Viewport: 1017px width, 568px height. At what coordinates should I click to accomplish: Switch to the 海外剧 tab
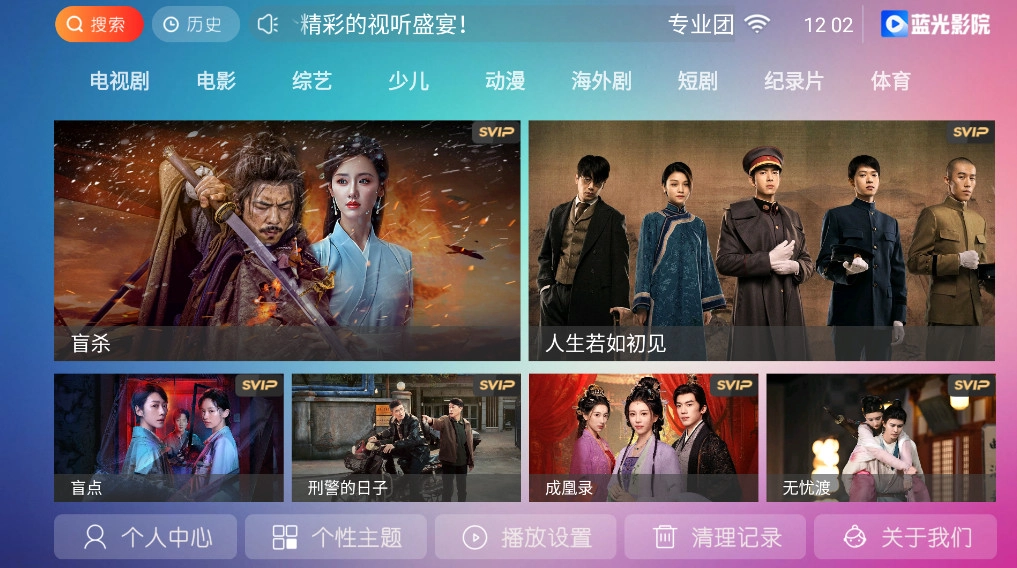601,82
